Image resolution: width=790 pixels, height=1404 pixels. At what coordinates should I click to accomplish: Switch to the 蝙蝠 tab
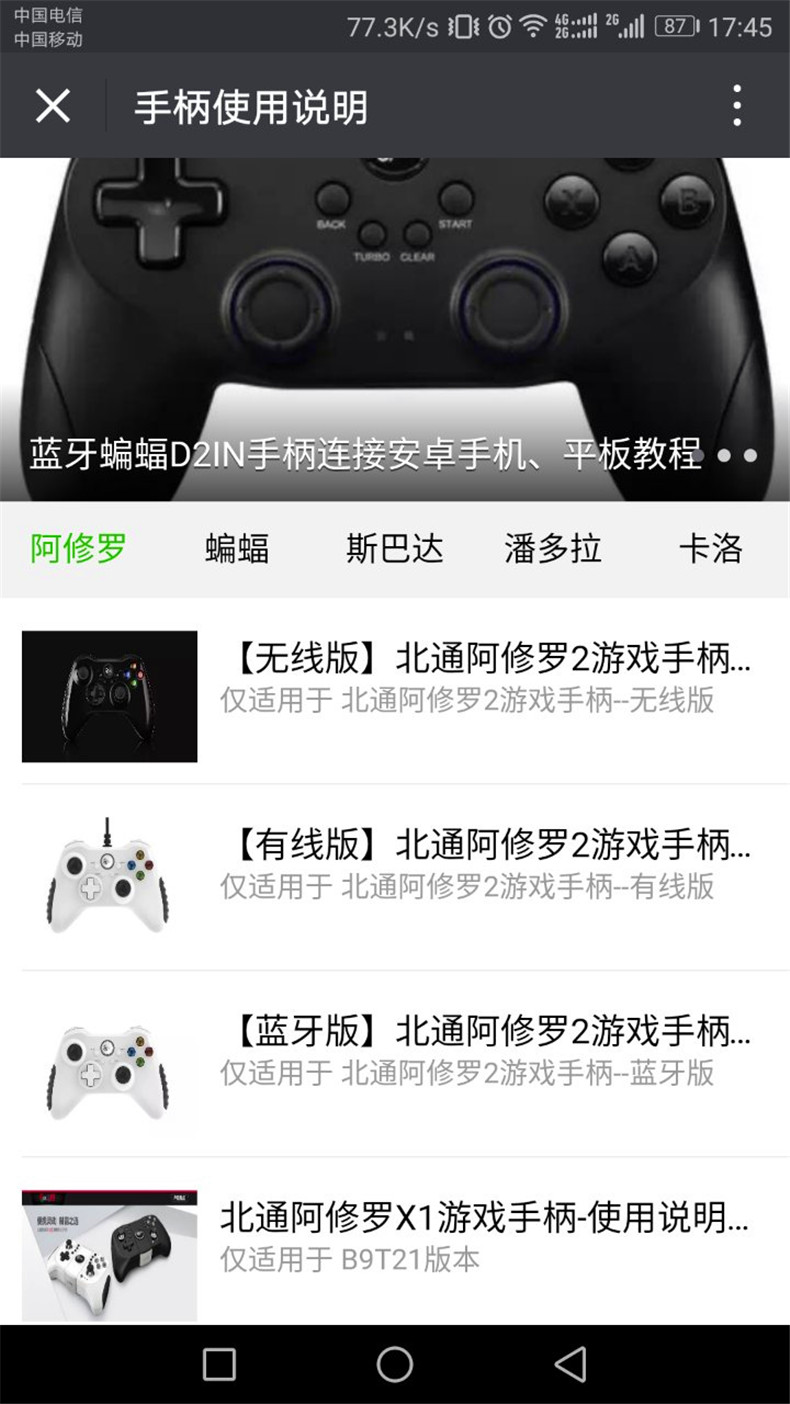237,548
